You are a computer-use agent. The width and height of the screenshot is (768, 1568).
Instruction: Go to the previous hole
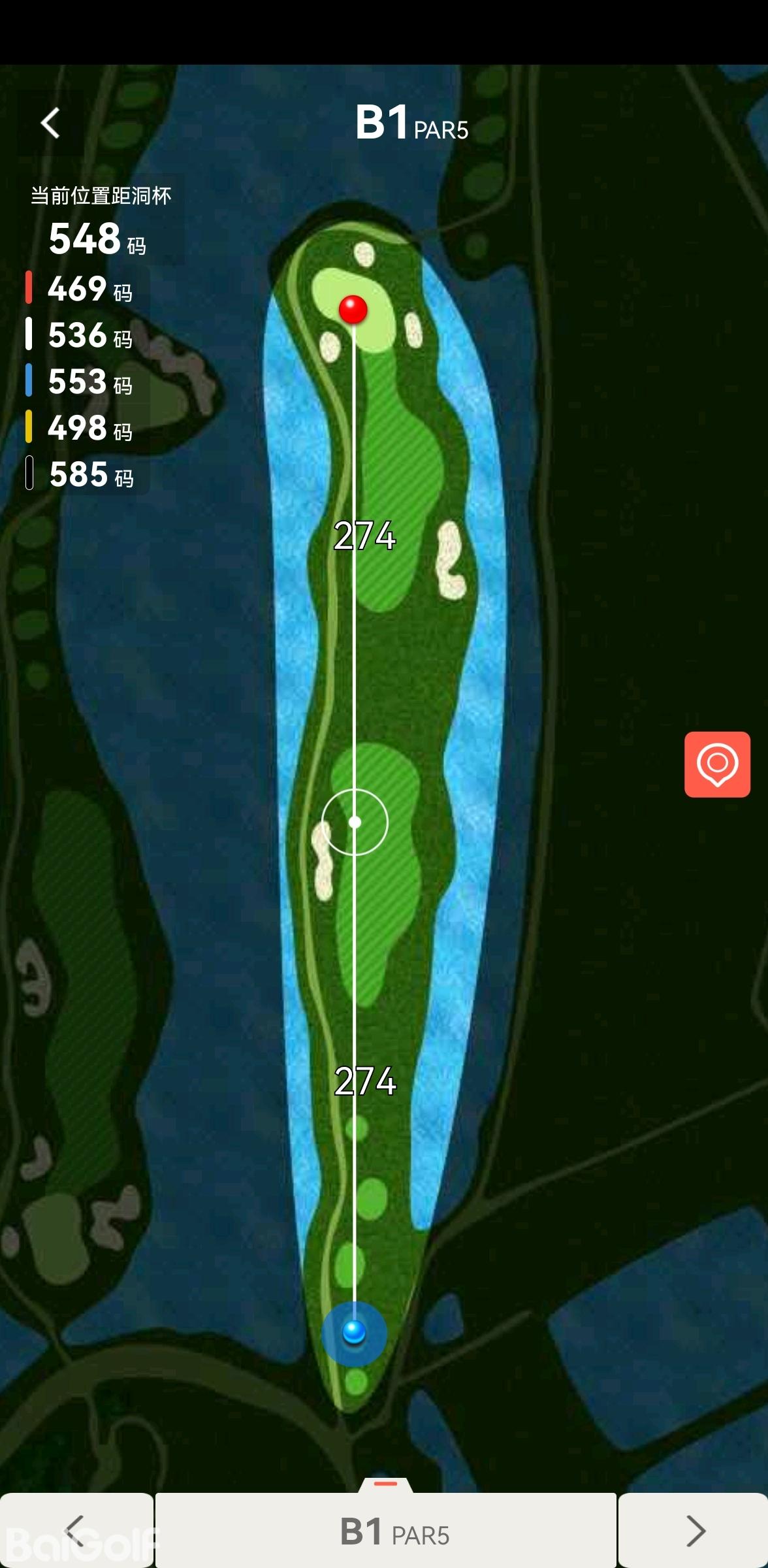(x=76, y=1530)
